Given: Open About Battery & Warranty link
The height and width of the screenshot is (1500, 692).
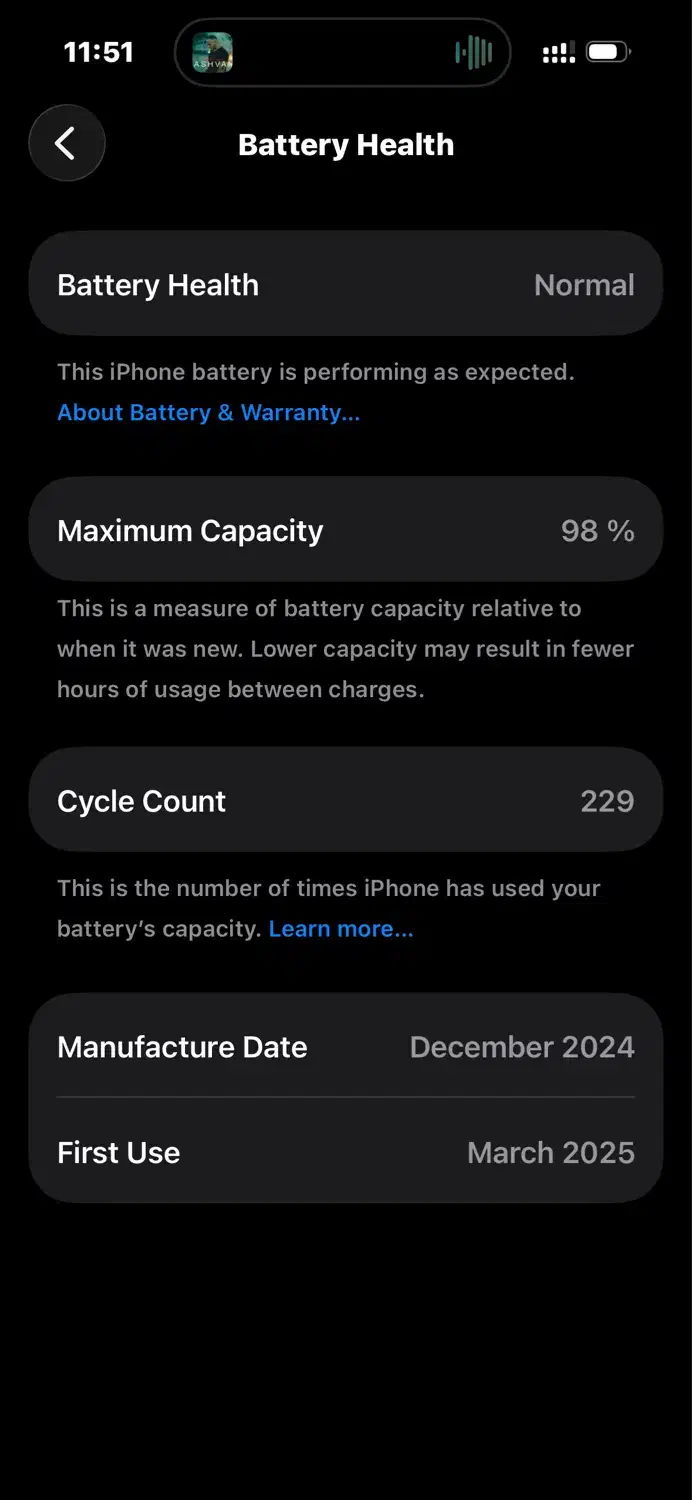Looking at the screenshot, I should tap(208, 413).
